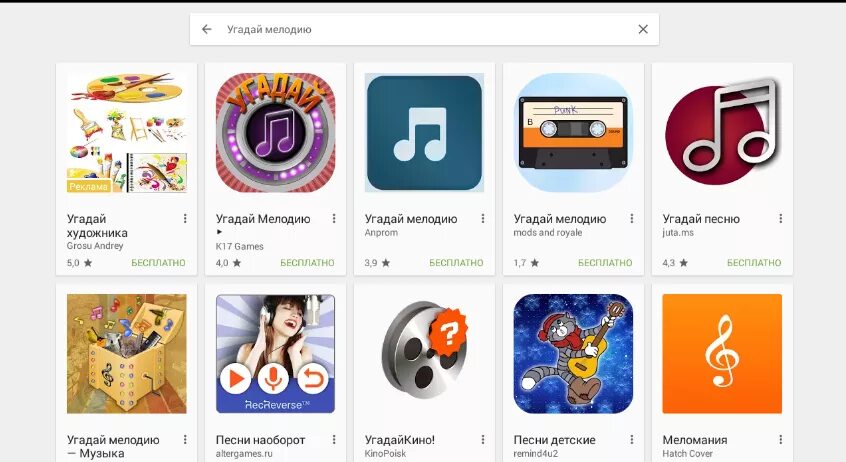
Task: Open Угадай мелодию by Anprom
Action: 424,132
